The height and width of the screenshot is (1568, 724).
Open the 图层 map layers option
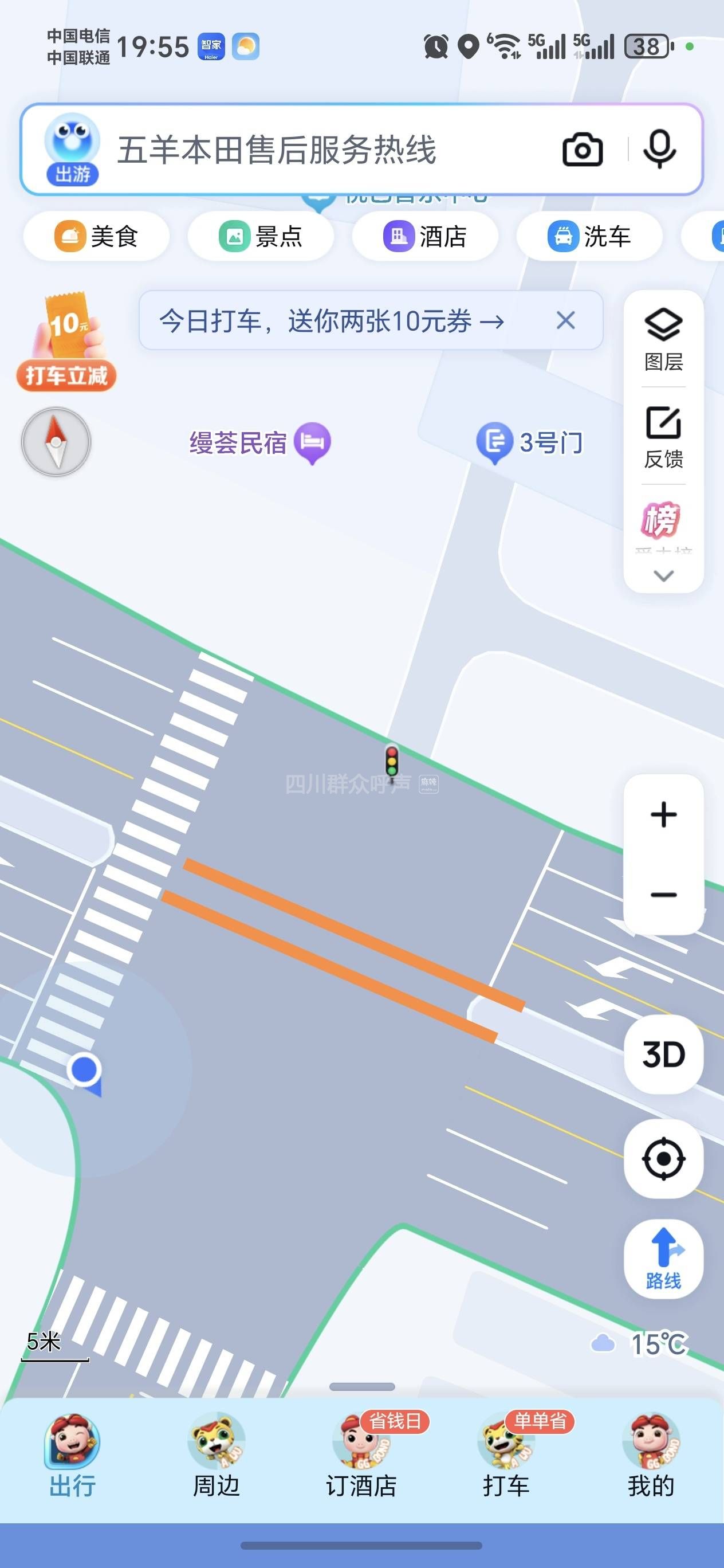(663, 340)
